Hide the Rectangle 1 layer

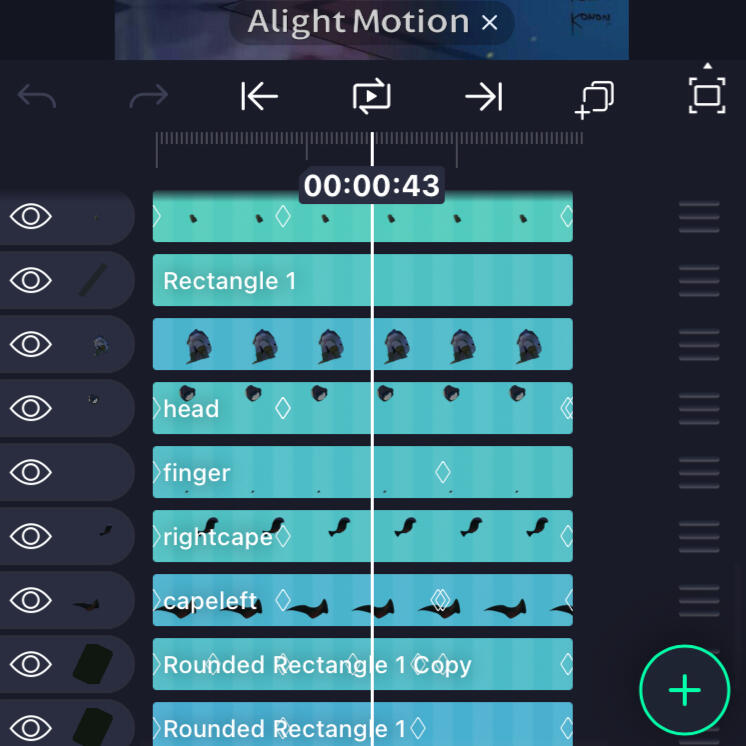(31, 280)
